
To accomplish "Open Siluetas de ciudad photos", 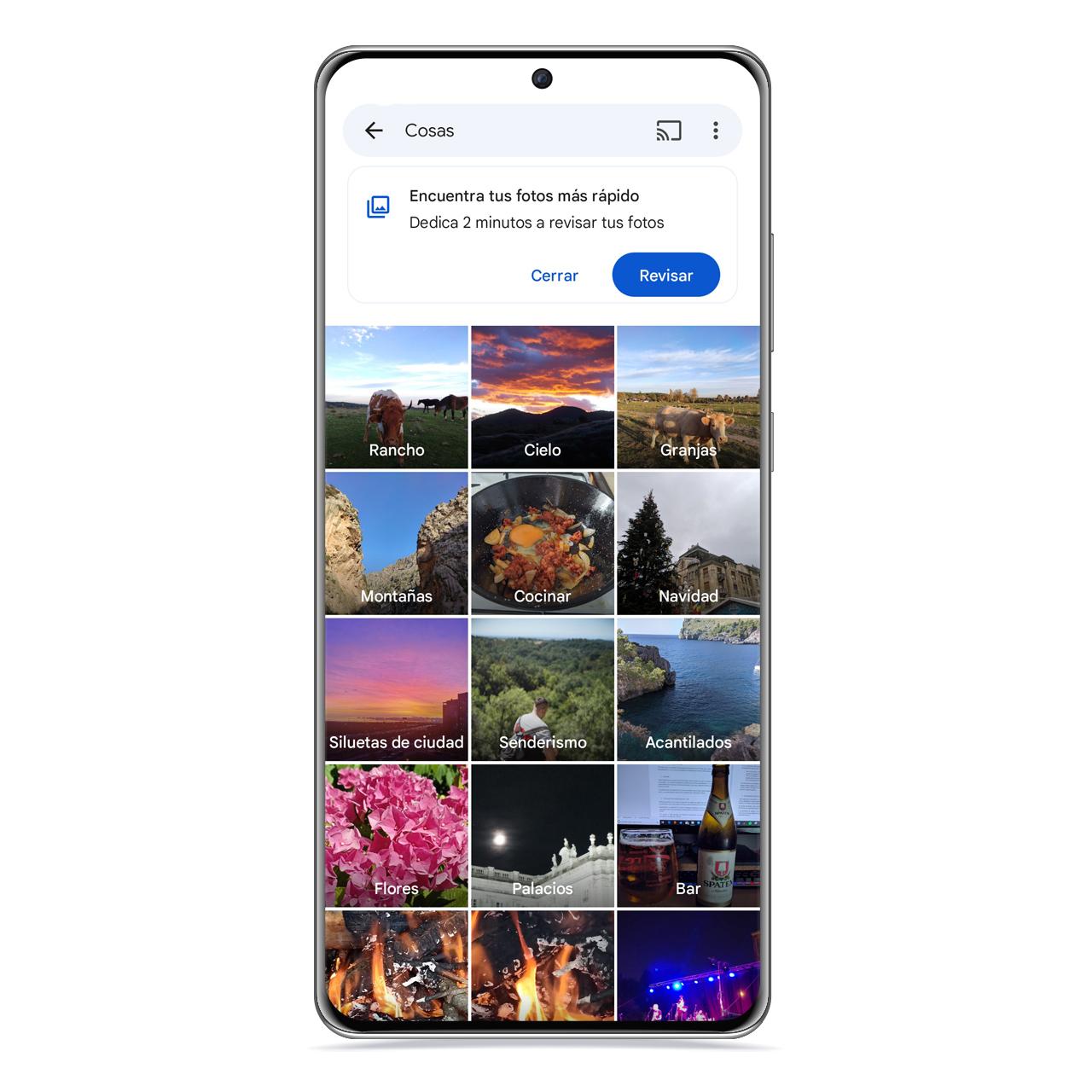I will [x=397, y=689].
